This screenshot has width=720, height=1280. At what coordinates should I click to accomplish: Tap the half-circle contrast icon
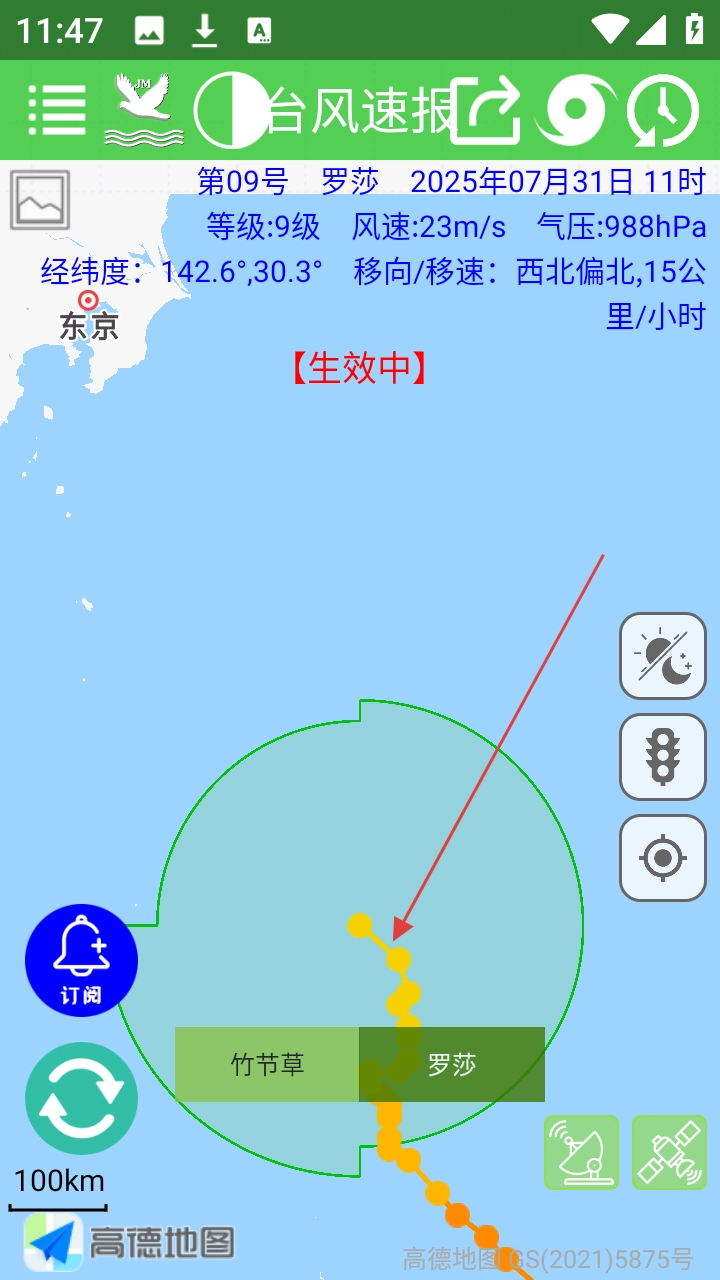pos(230,110)
